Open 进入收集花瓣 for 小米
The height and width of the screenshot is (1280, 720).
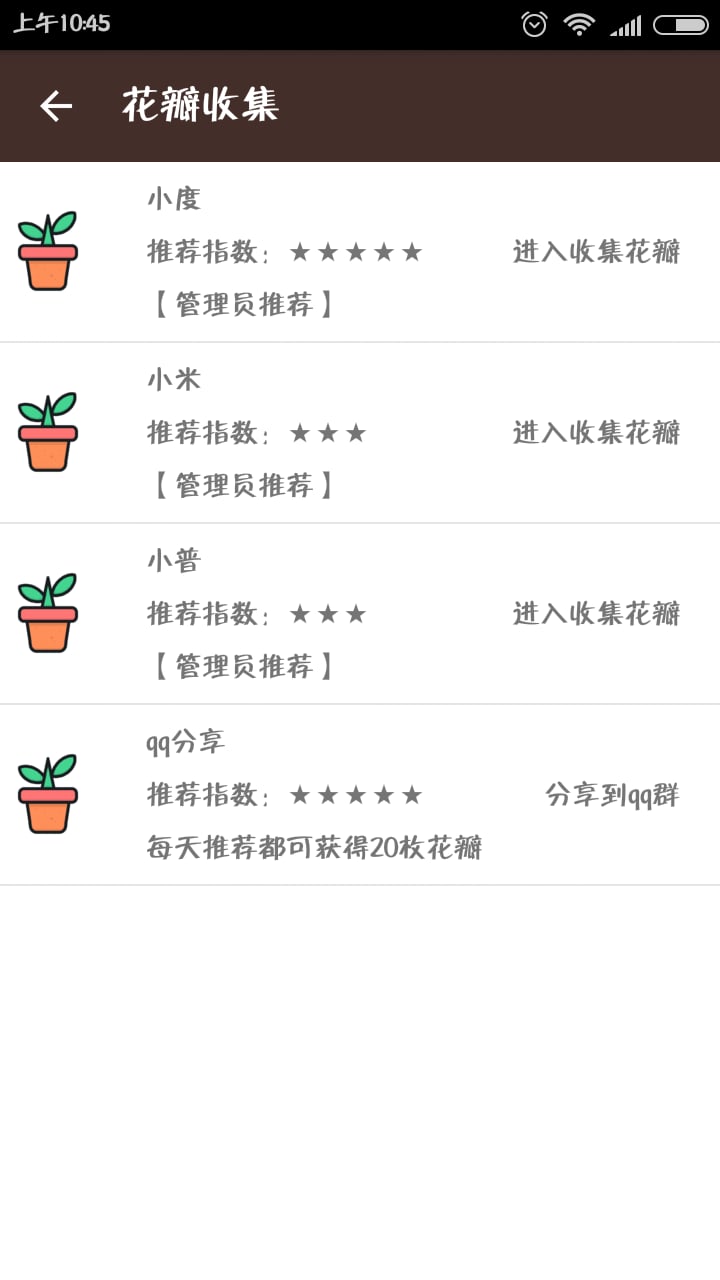tap(597, 433)
